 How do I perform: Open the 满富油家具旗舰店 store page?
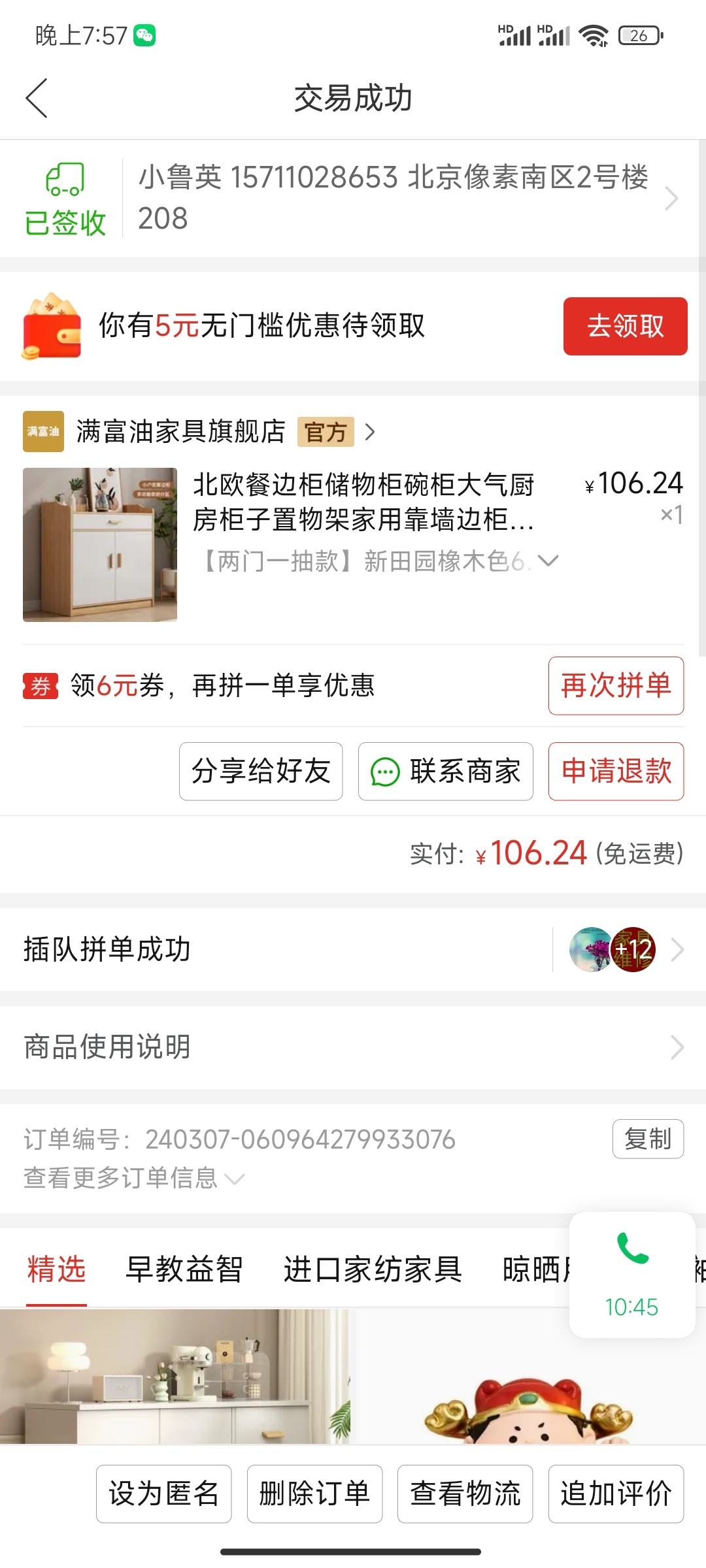click(181, 431)
